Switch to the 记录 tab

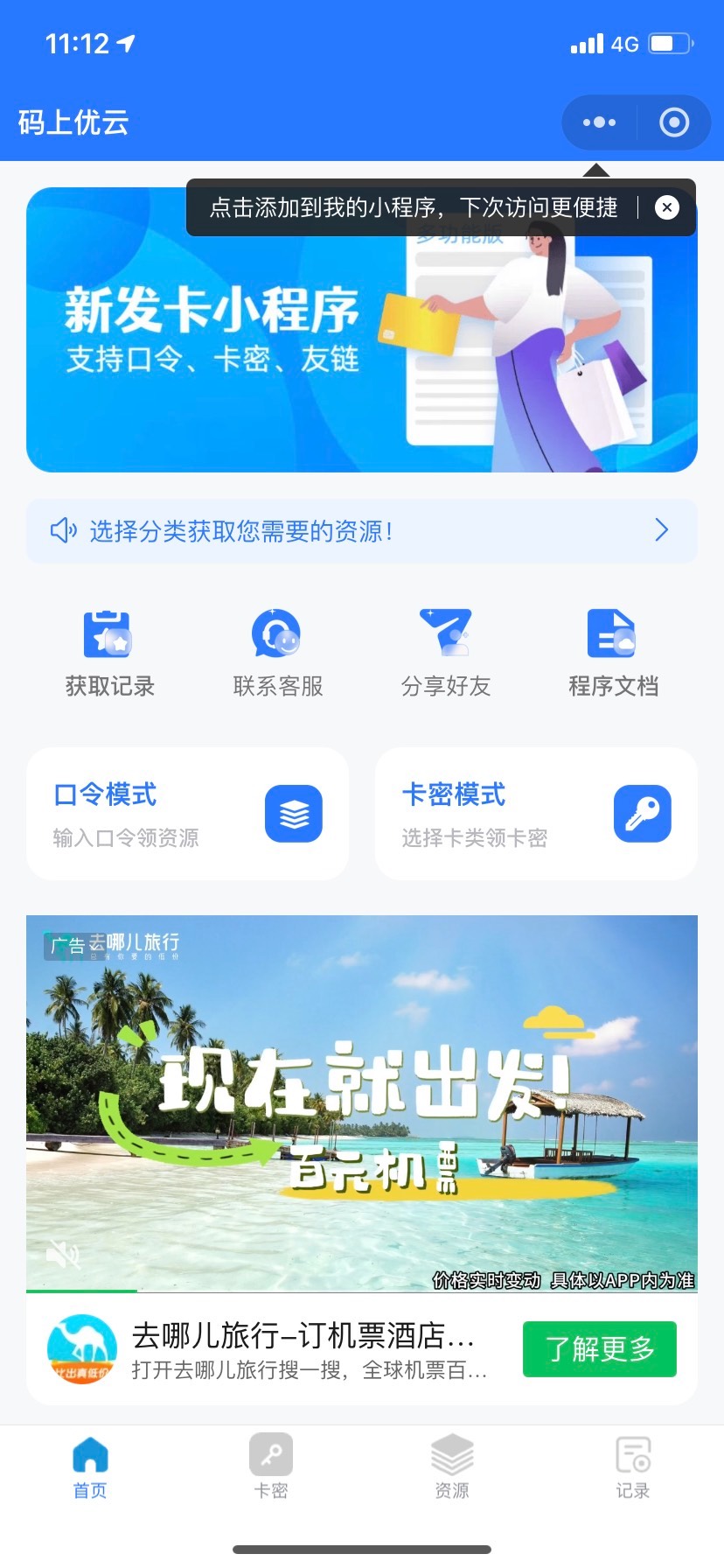click(633, 1467)
